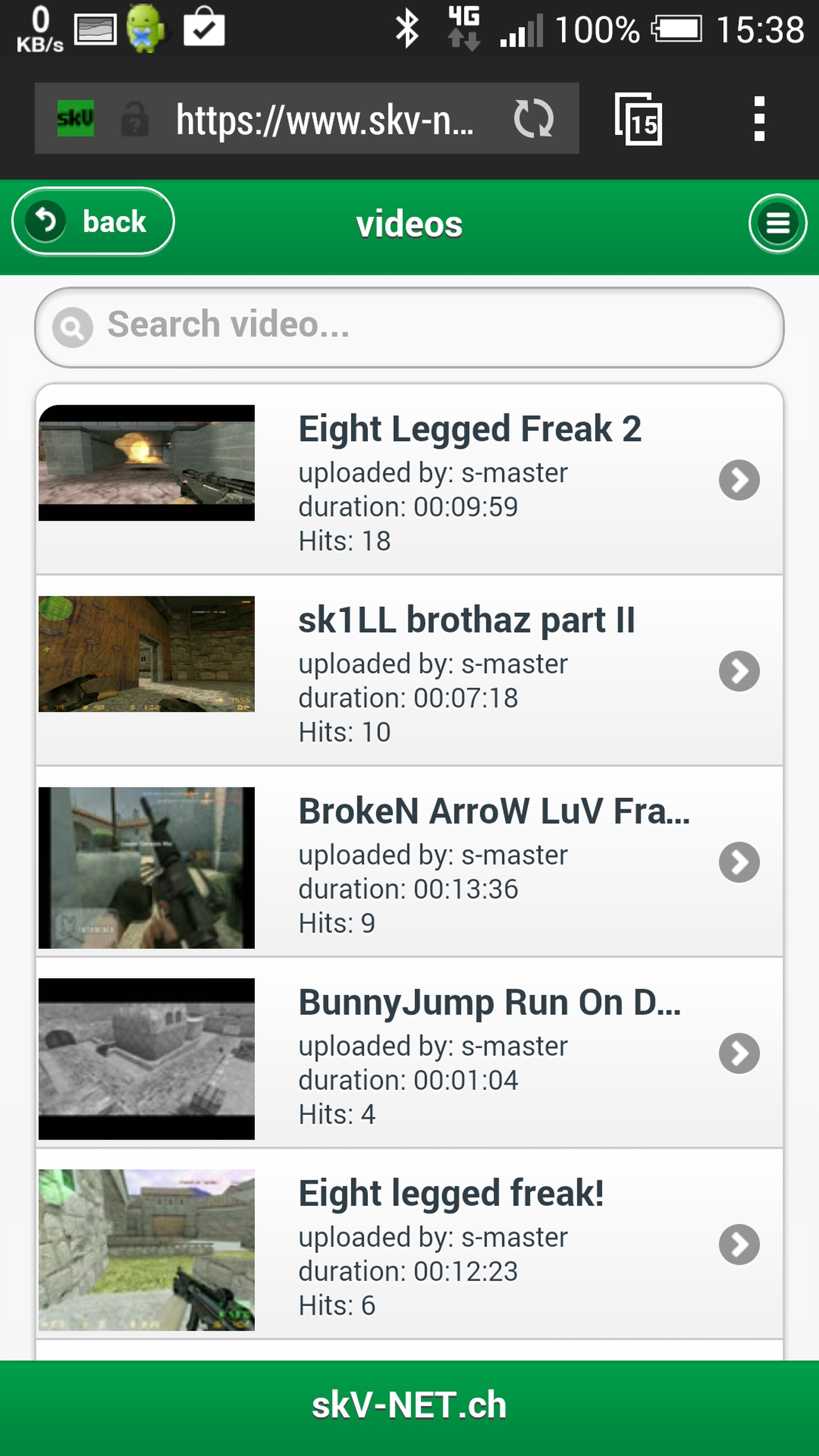The image size is (819, 1456).
Task: Open the hamburger menu in the header
Action: click(x=777, y=223)
